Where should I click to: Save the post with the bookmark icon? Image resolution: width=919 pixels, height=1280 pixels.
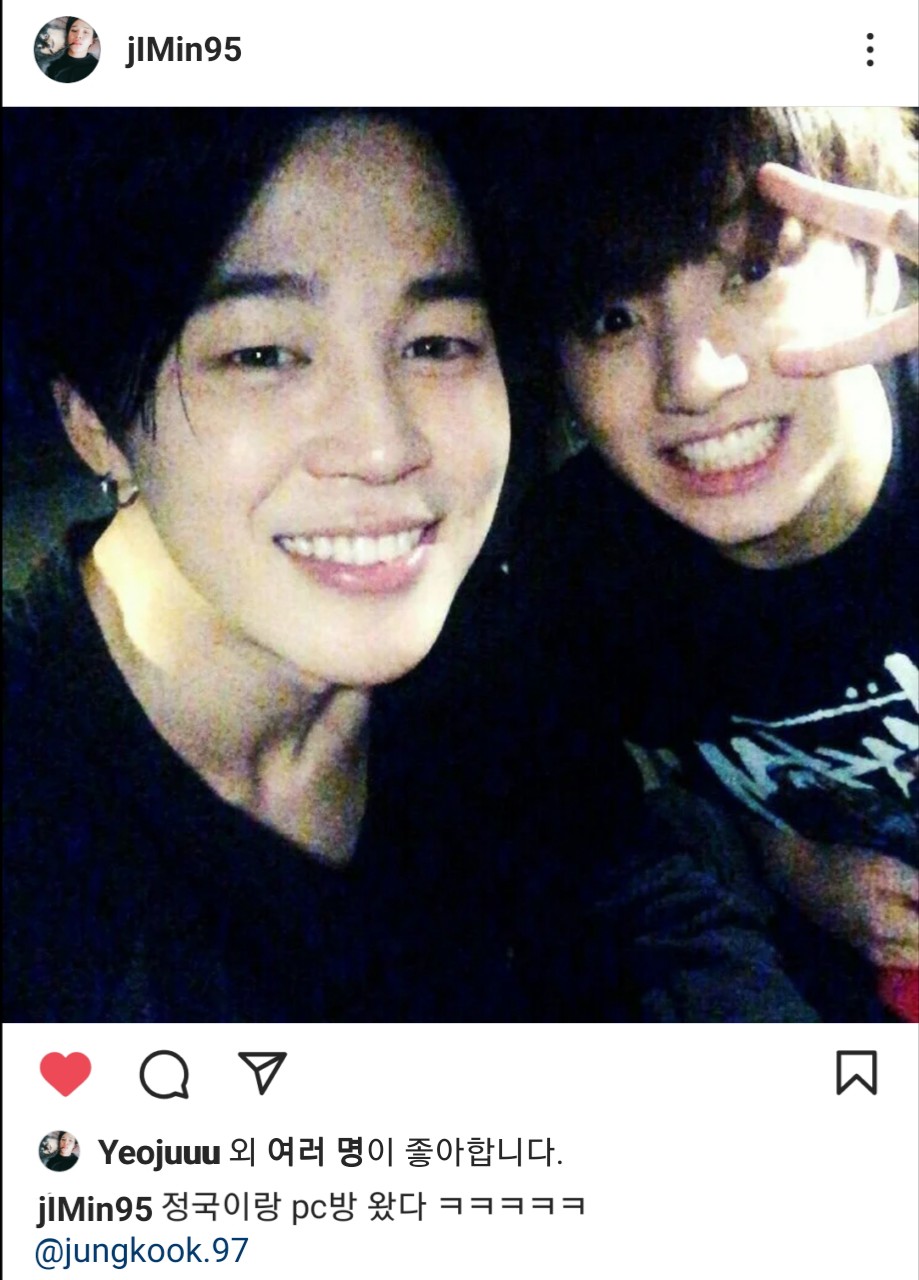click(856, 1073)
